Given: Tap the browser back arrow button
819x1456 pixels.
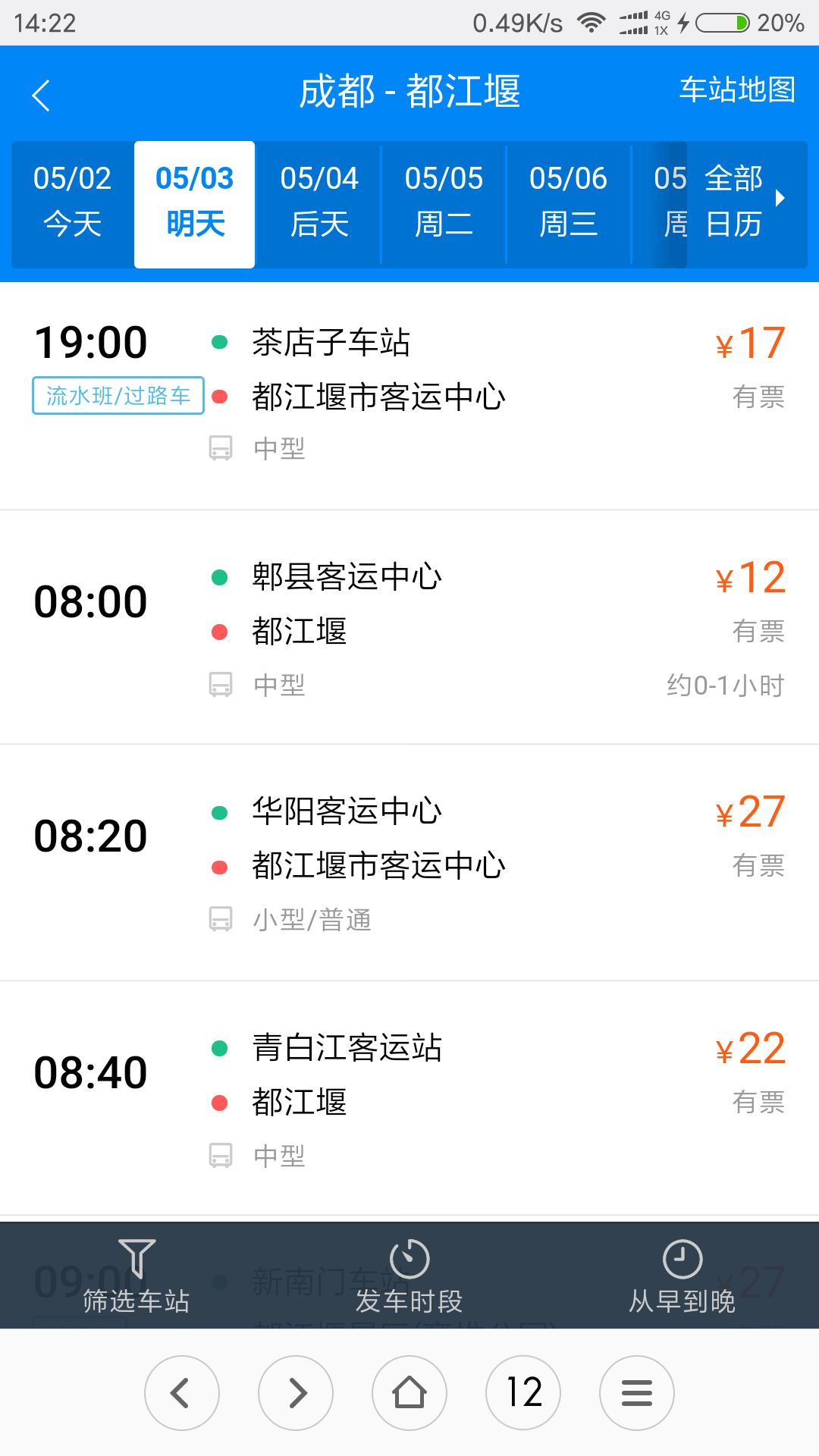Looking at the screenshot, I should click(182, 1393).
